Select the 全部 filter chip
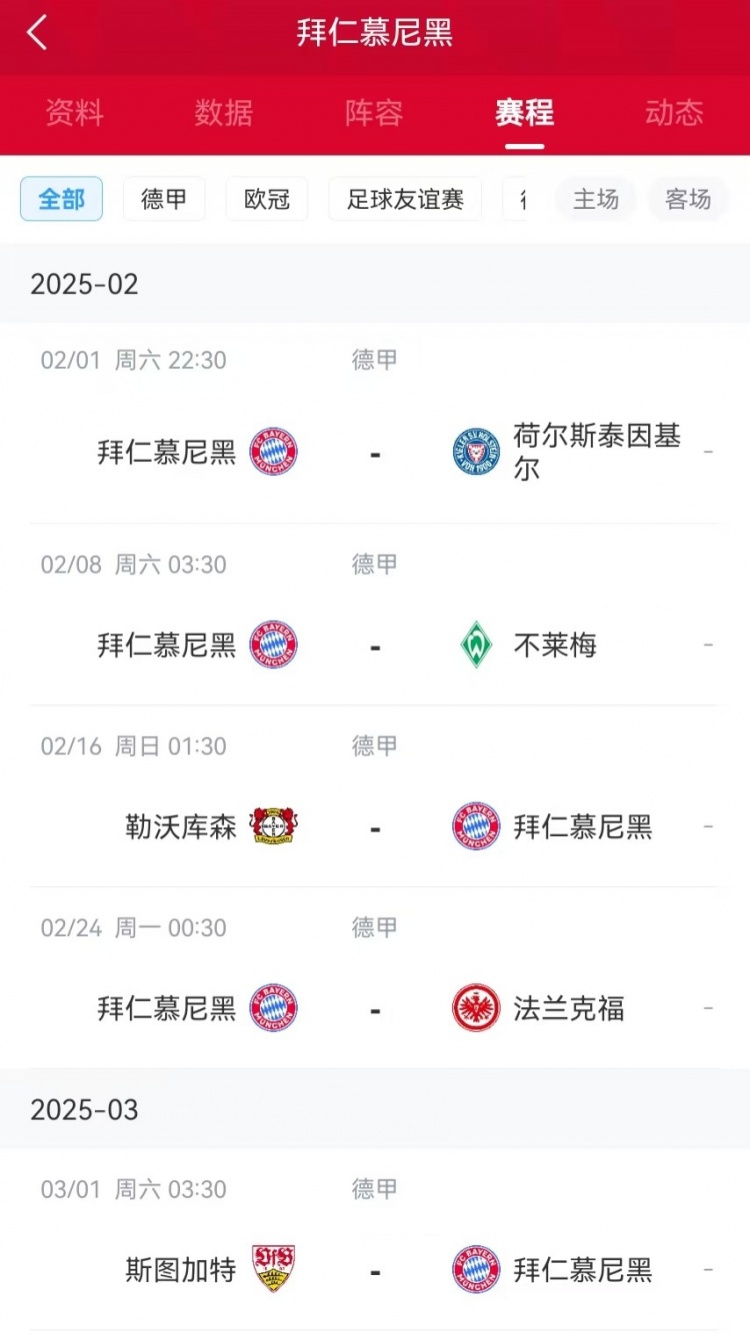 [61, 199]
